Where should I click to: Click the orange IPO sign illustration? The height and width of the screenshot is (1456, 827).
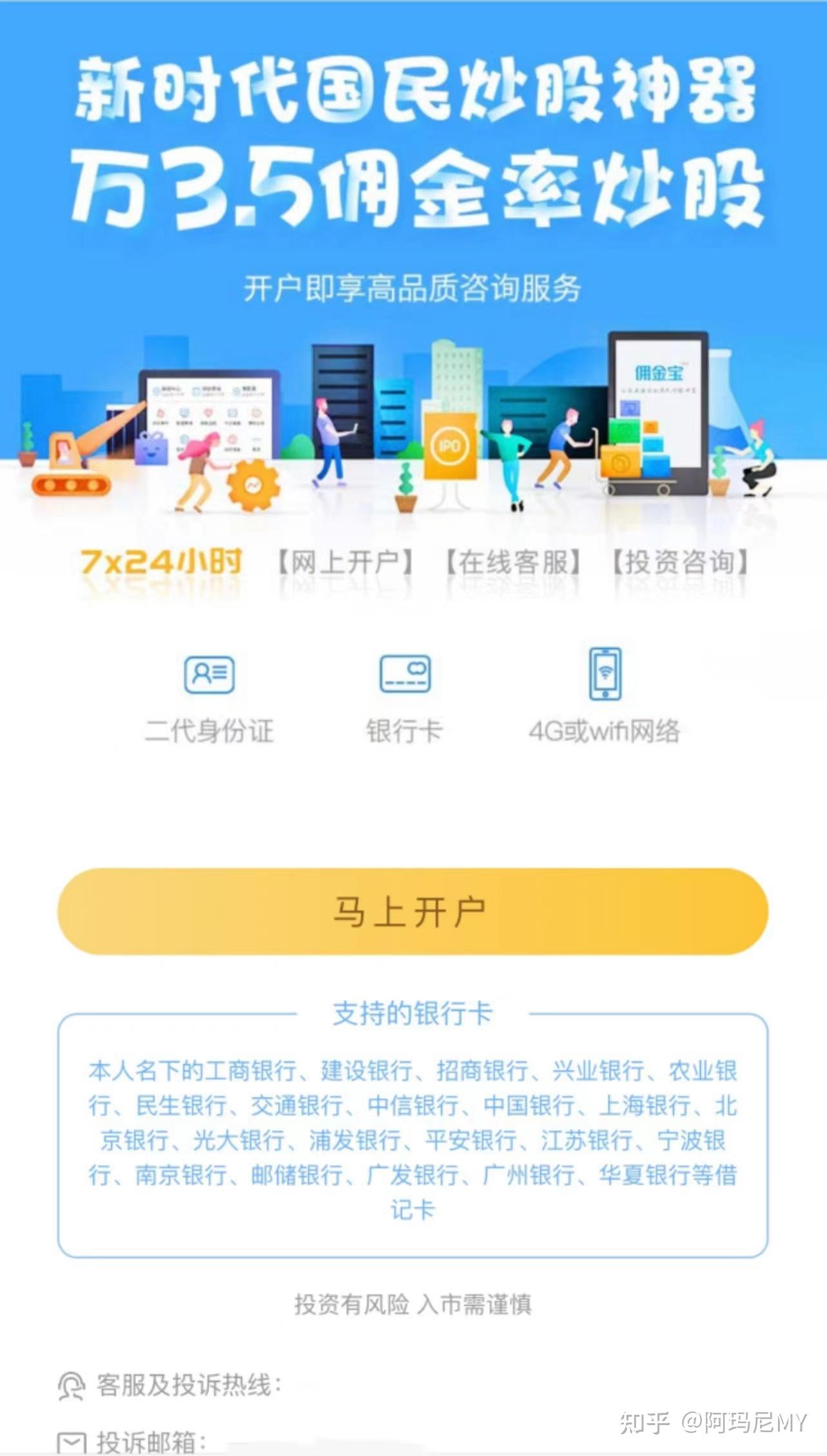[449, 445]
